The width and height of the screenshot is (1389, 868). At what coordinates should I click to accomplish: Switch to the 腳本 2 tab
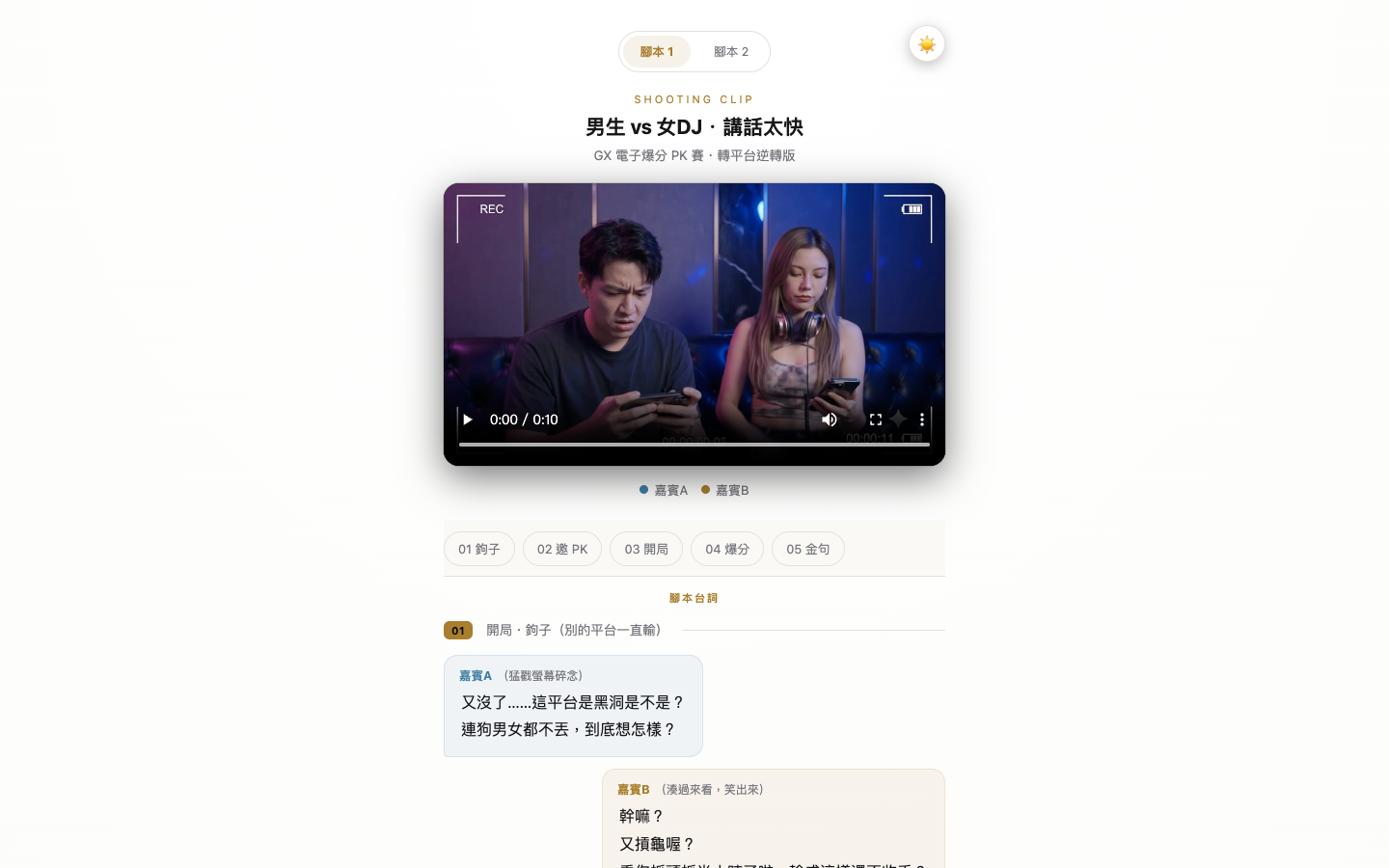coord(730,52)
